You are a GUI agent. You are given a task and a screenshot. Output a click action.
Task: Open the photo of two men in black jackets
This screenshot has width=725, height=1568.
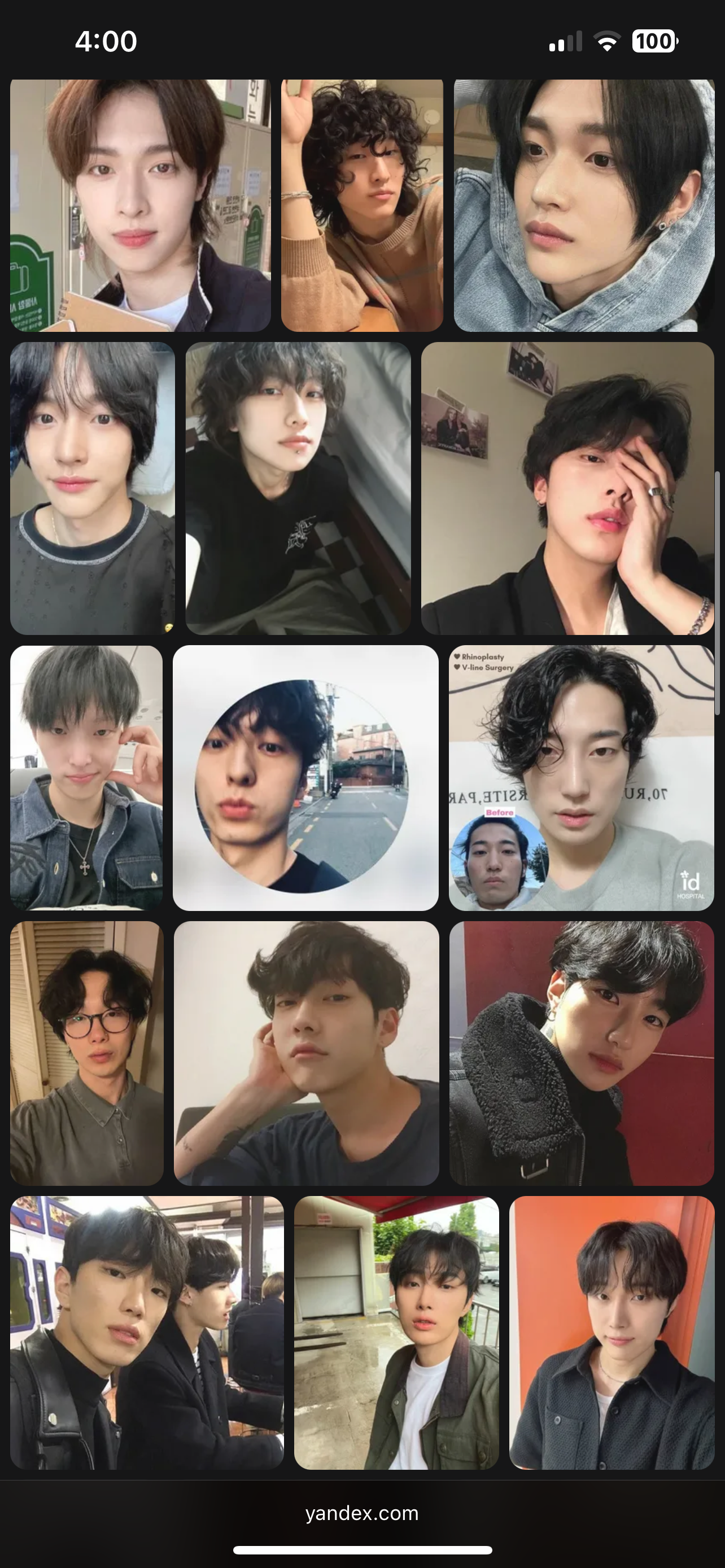pyautogui.click(x=147, y=1333)
